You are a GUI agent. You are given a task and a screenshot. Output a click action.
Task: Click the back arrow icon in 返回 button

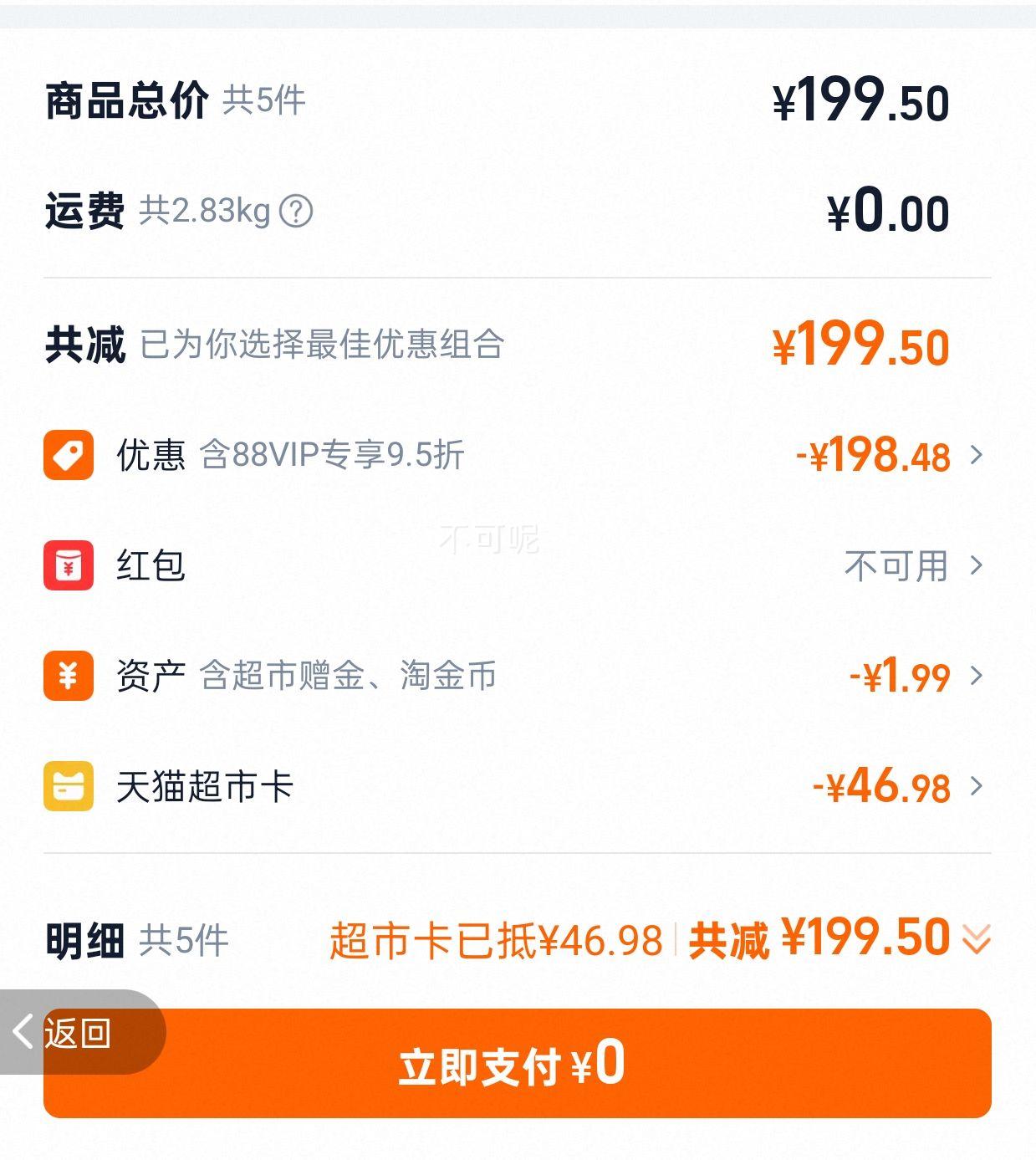pyautogui.click(x=25, y=1033)
